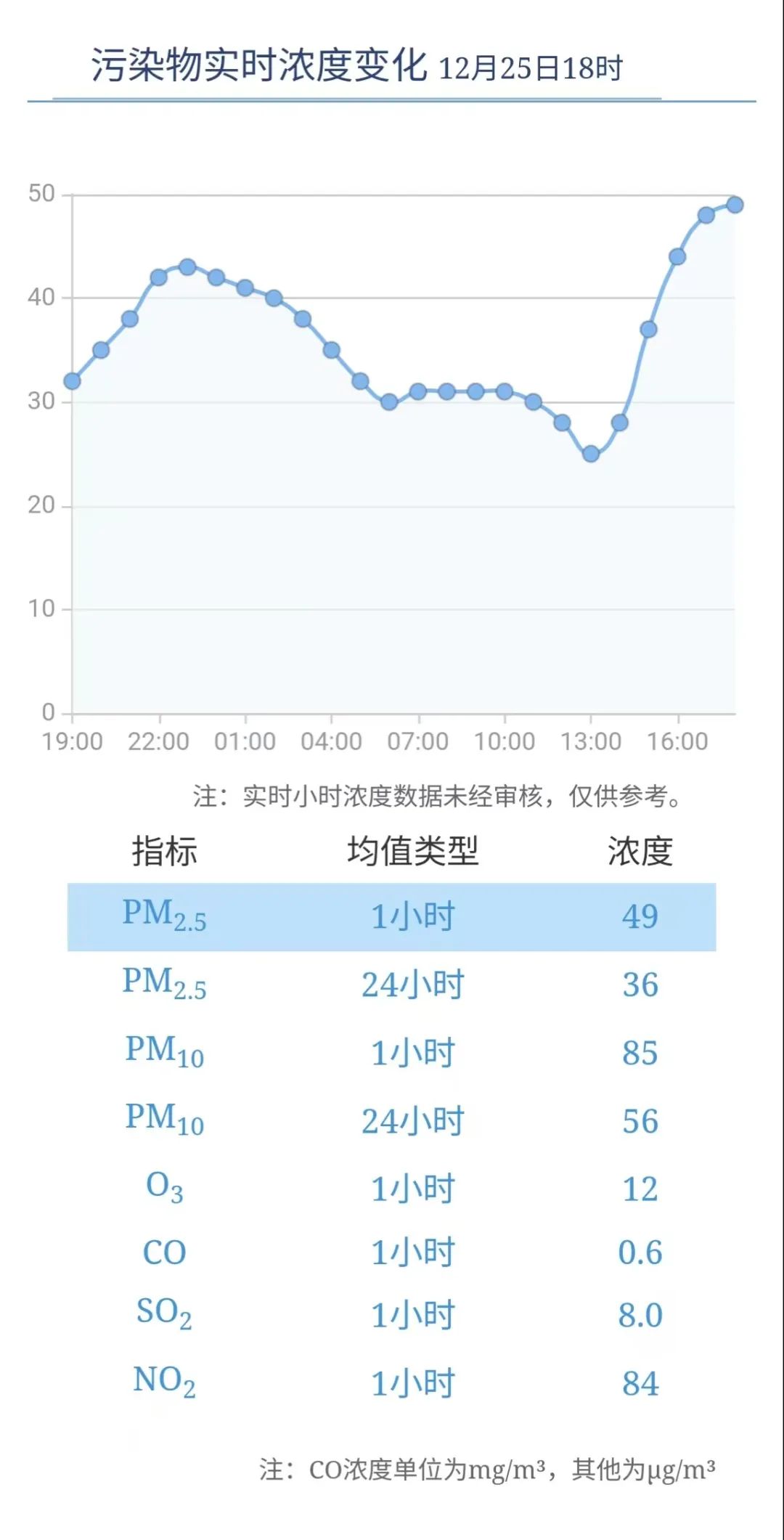The height and width of the screenshot is (1540, 784).
Task: Switch chart to PM10 24小时 average
Action: [392, 1121]
